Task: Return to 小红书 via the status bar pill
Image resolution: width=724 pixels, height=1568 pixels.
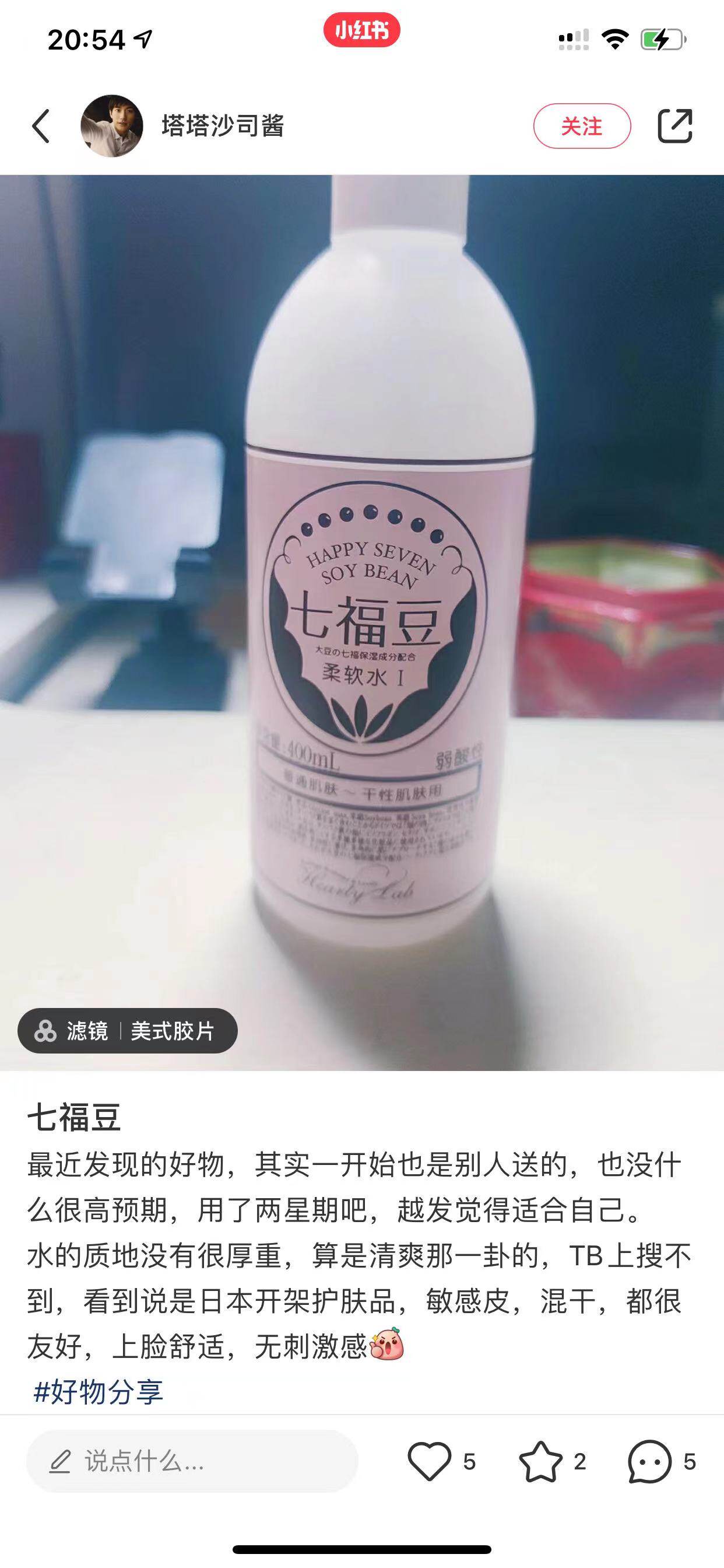Action: [x=361, y=30]
